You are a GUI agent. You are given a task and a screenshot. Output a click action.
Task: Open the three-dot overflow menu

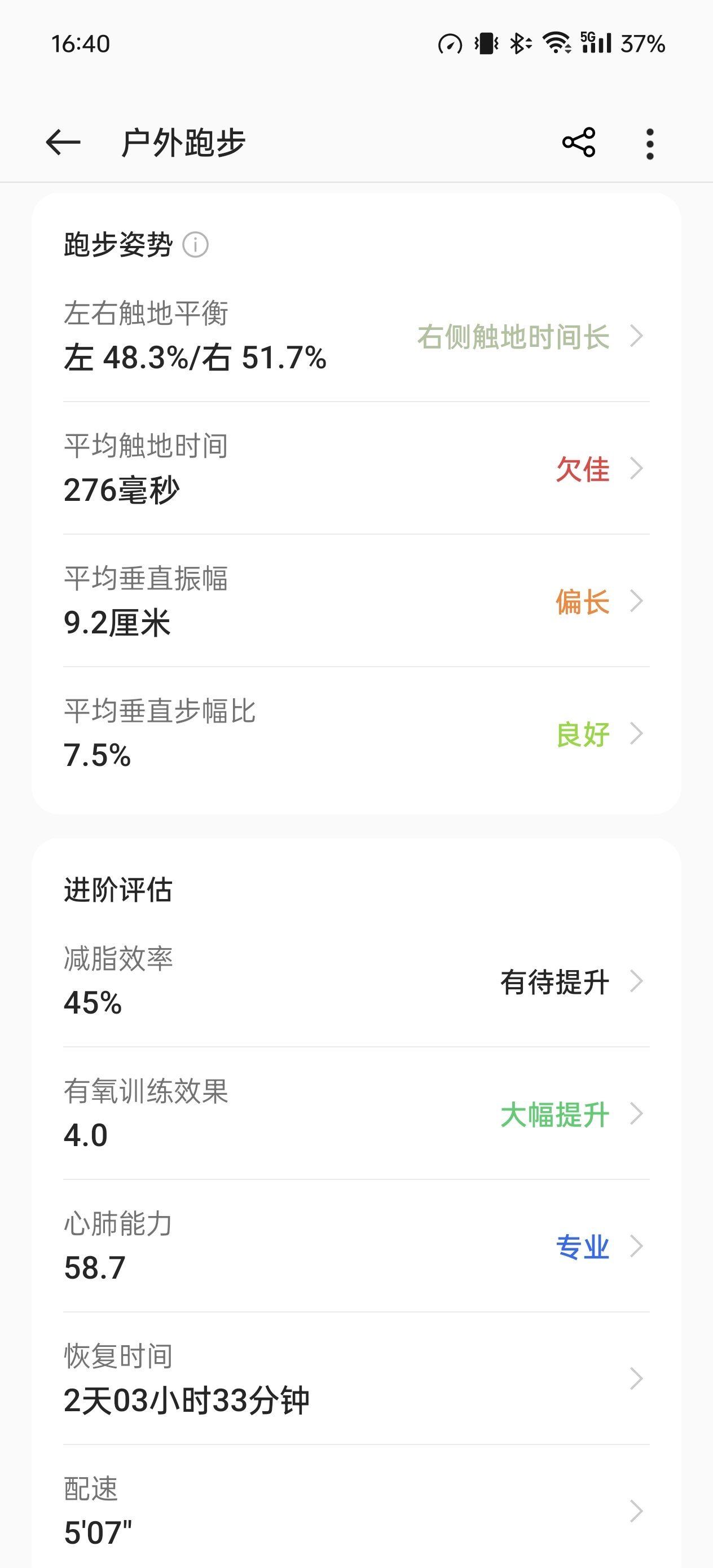tap(650, 144)
